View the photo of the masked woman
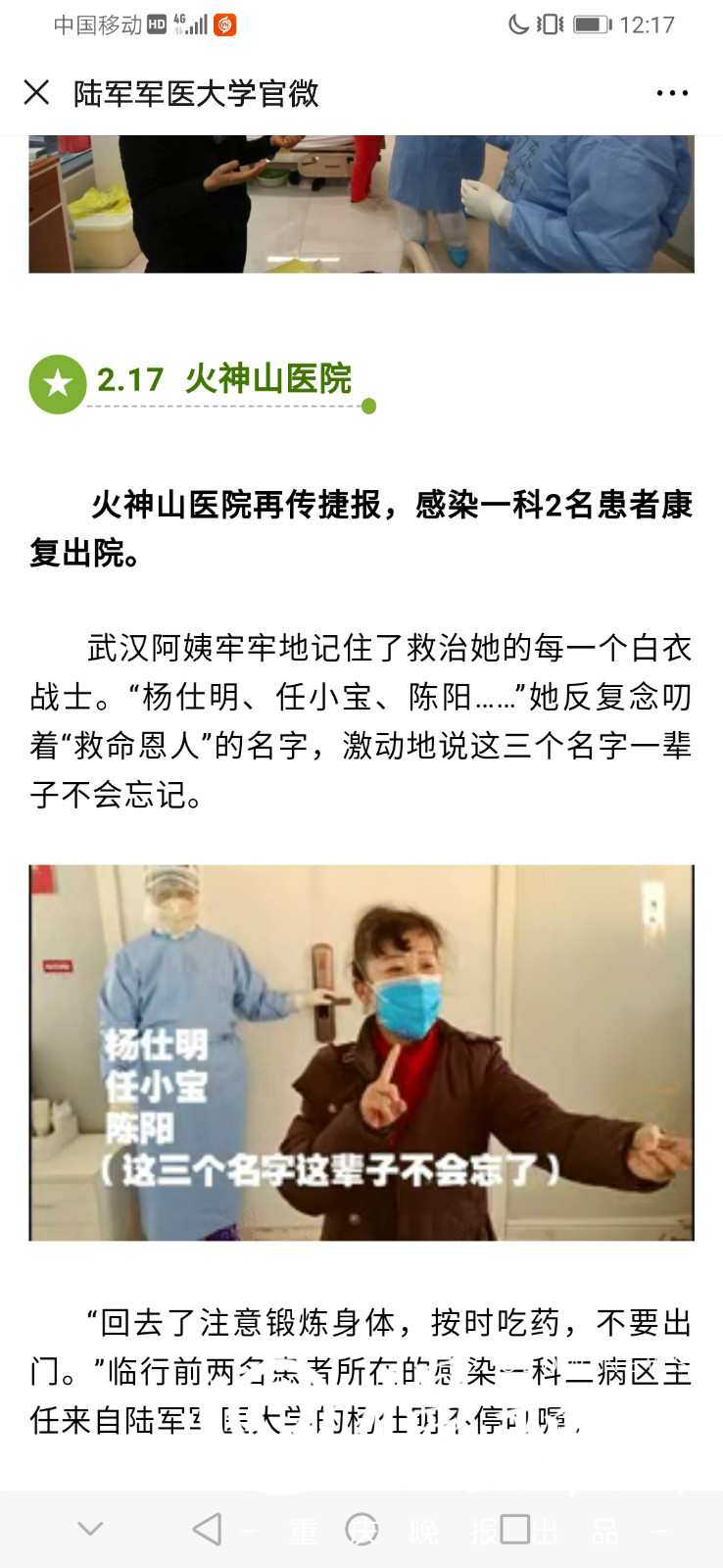723x1568 pixels. (361, 1053)
